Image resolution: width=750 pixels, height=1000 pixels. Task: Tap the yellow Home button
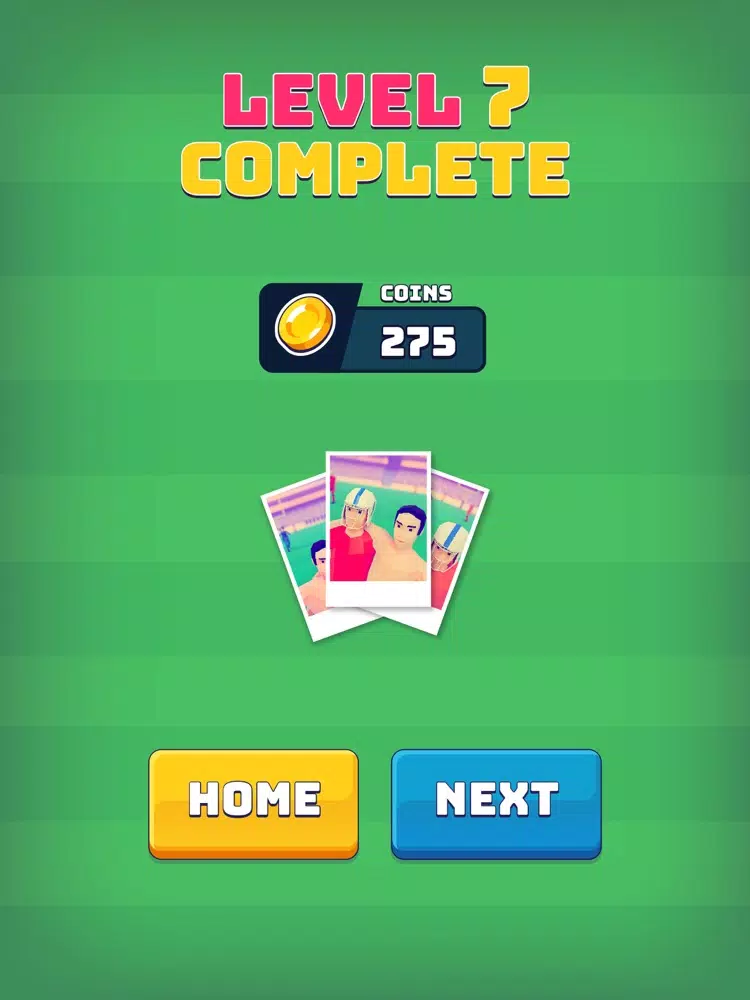(253, 801)
